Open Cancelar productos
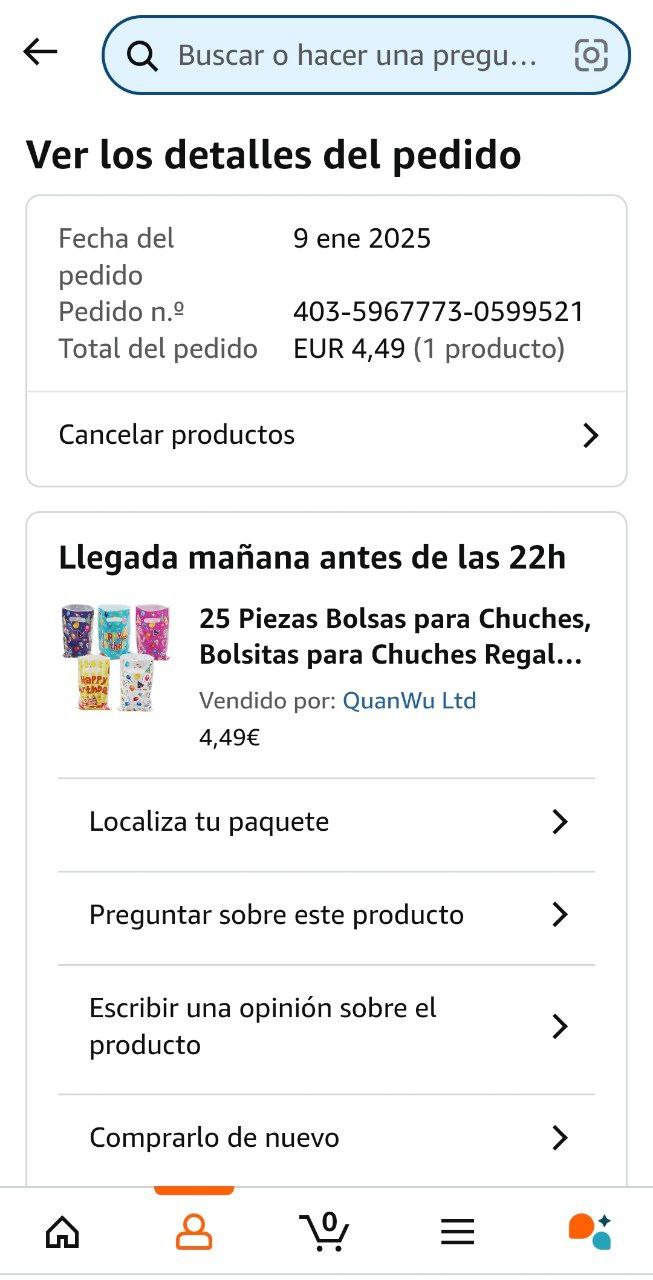Viewport: 653px width, 1280px height. (x=326, y=435)
